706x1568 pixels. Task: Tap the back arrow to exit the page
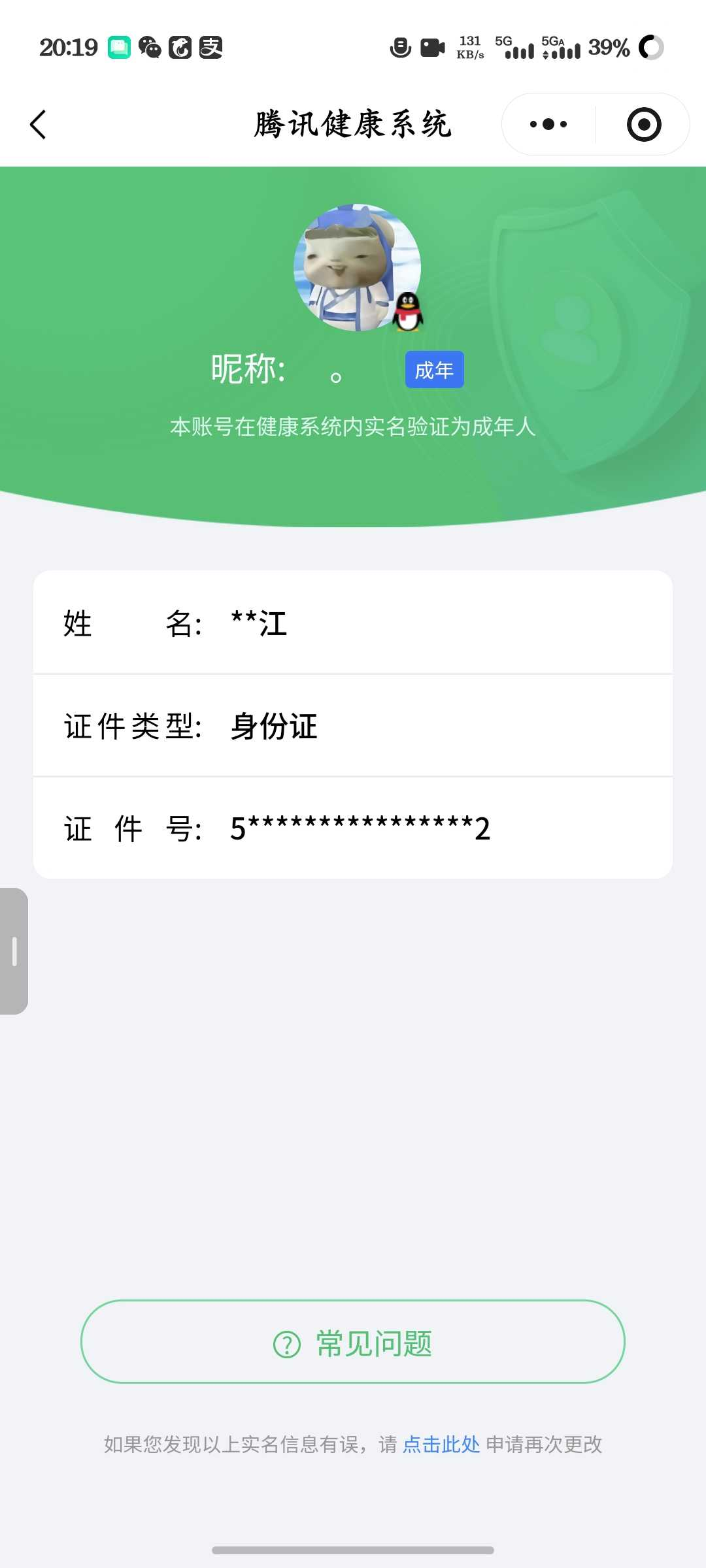pos(37,124)
